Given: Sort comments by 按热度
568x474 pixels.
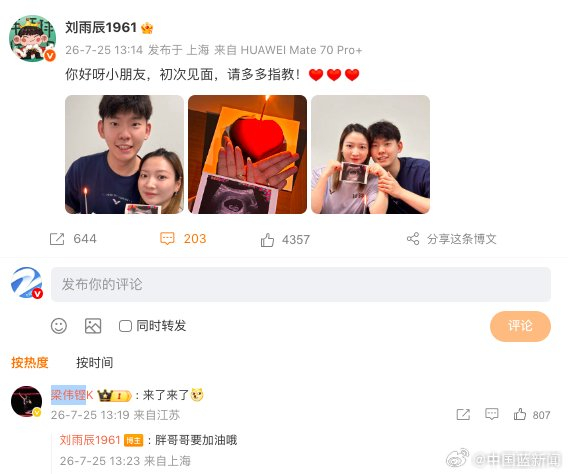Looking at the screenshot, I should pyautogui.click(x=30, y=362).
